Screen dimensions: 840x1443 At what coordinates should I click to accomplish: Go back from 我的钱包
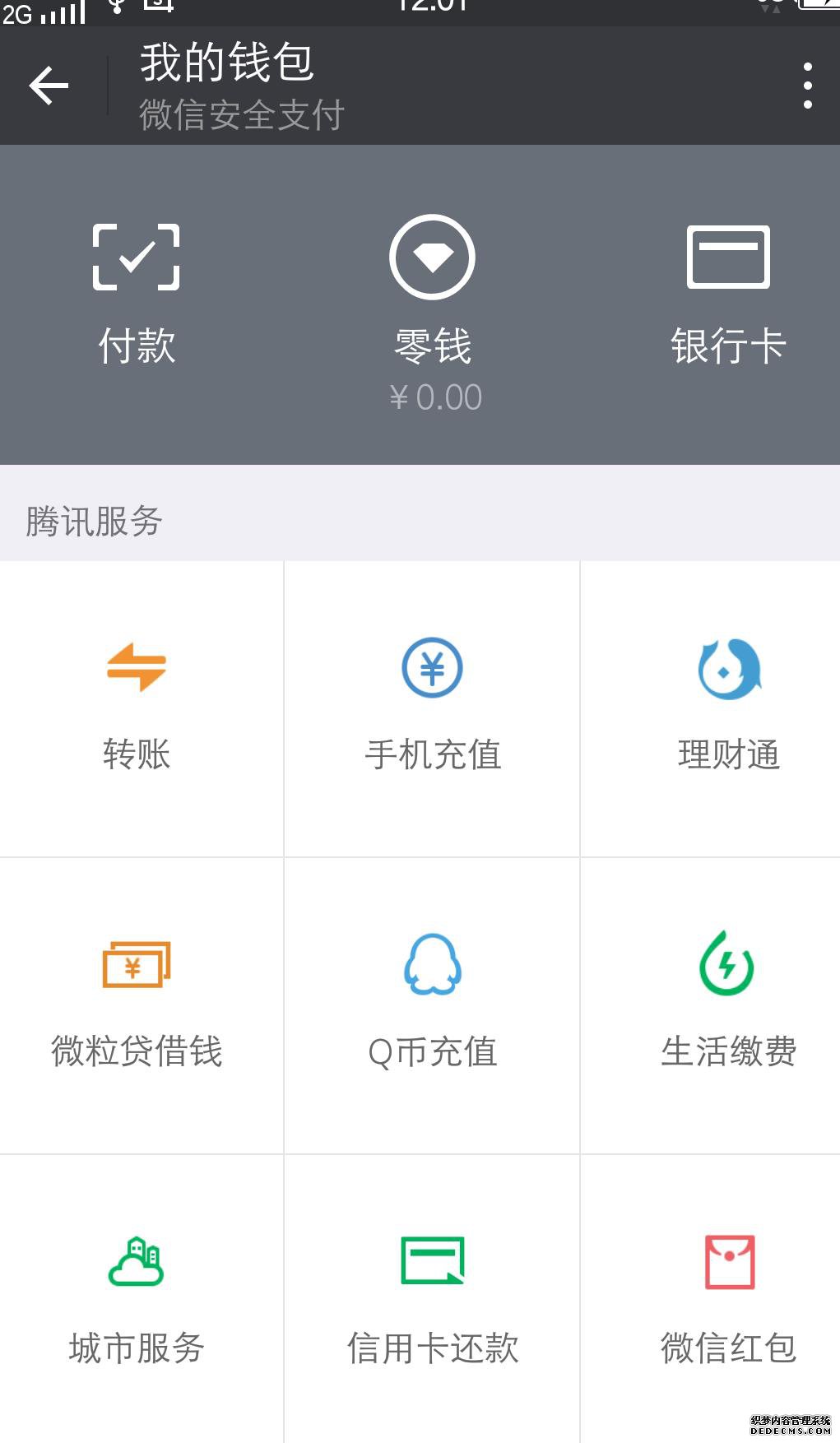(49, 86)
